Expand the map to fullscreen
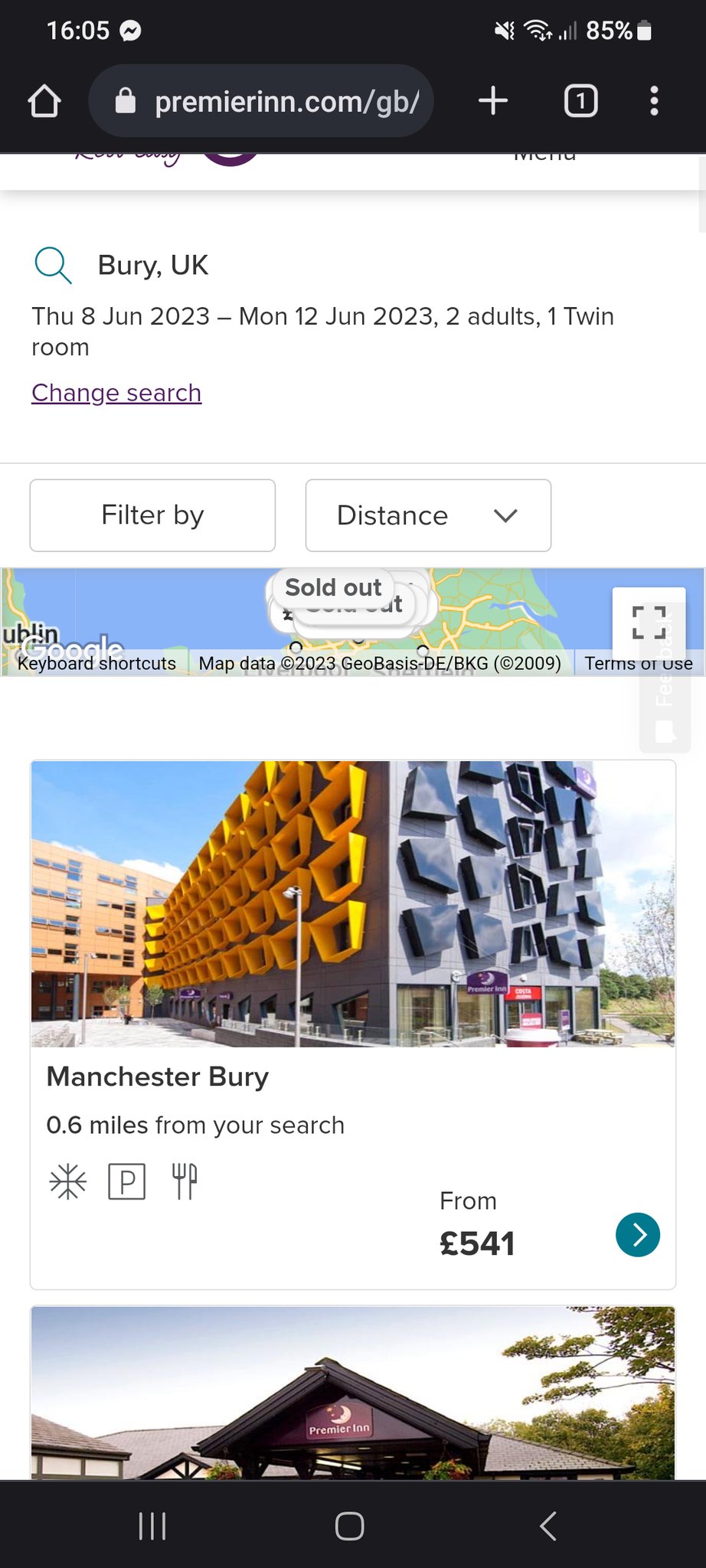Viewport: 706px width, 1568px height. pos(649,622)
